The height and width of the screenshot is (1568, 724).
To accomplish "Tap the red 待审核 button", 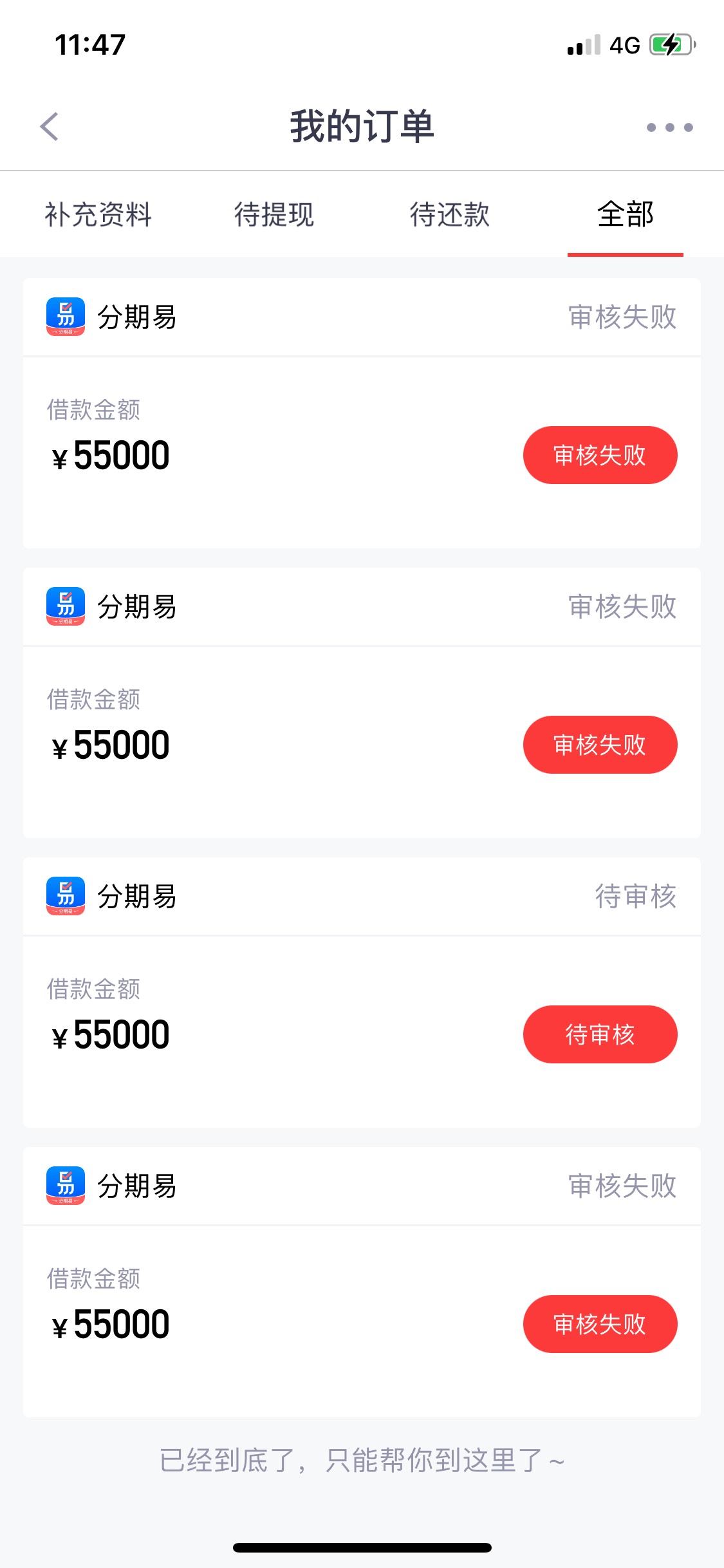I will [x=600, y=1034].
